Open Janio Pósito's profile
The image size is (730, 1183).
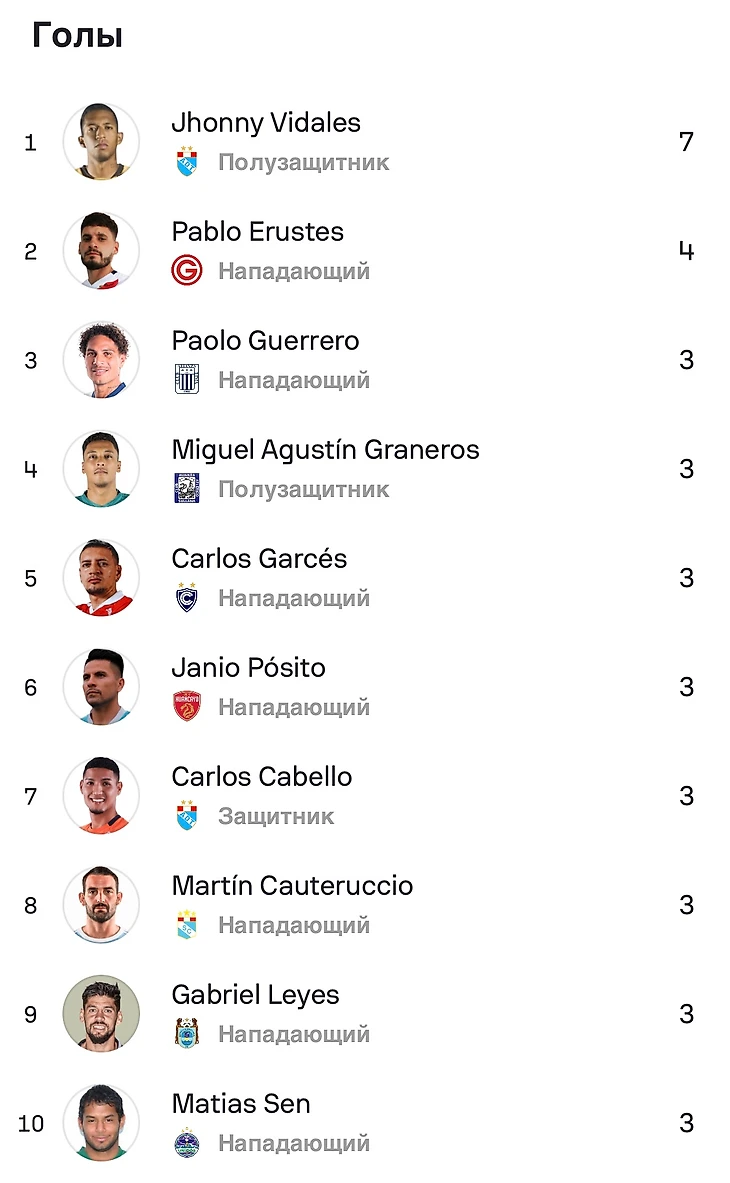pos(248,669)
